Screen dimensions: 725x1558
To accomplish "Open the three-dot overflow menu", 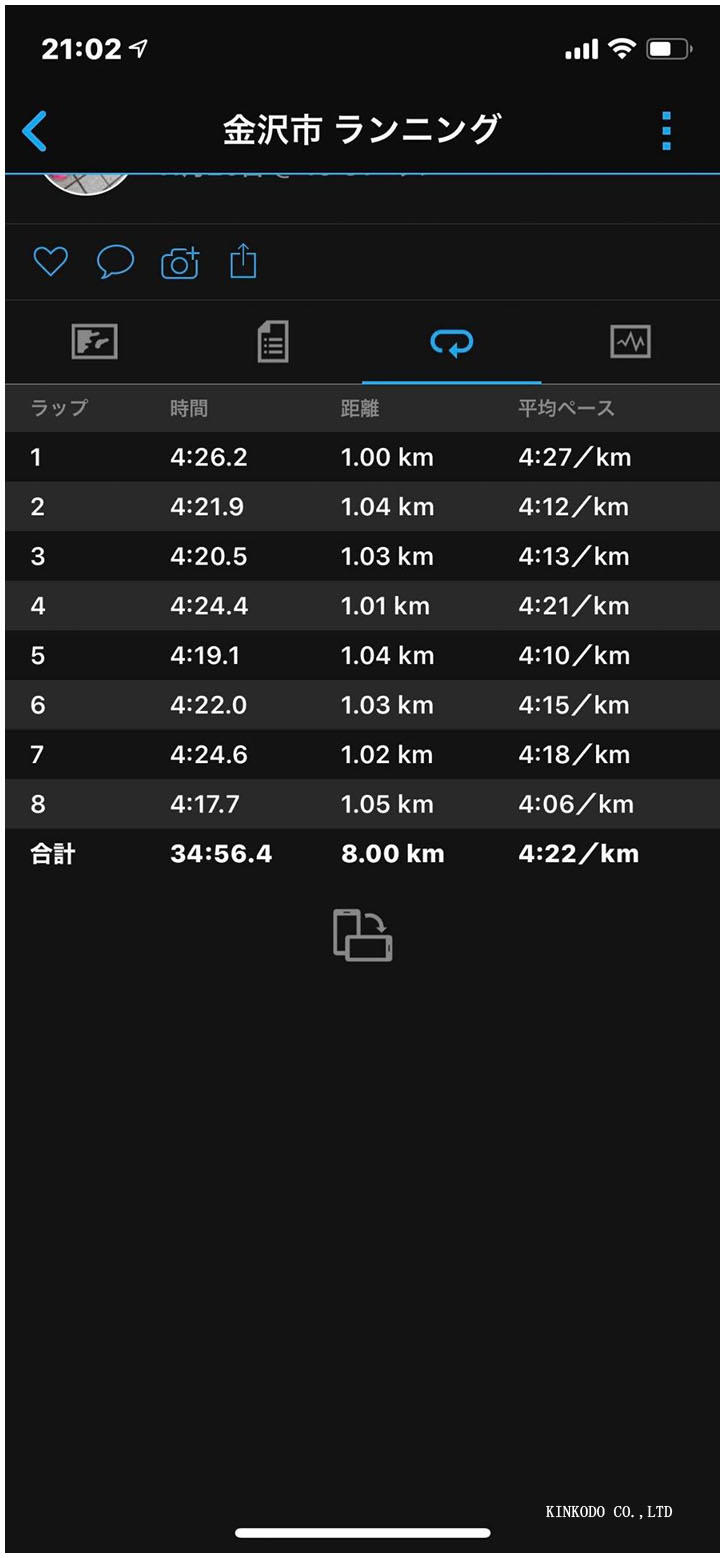I will (666, 131).
